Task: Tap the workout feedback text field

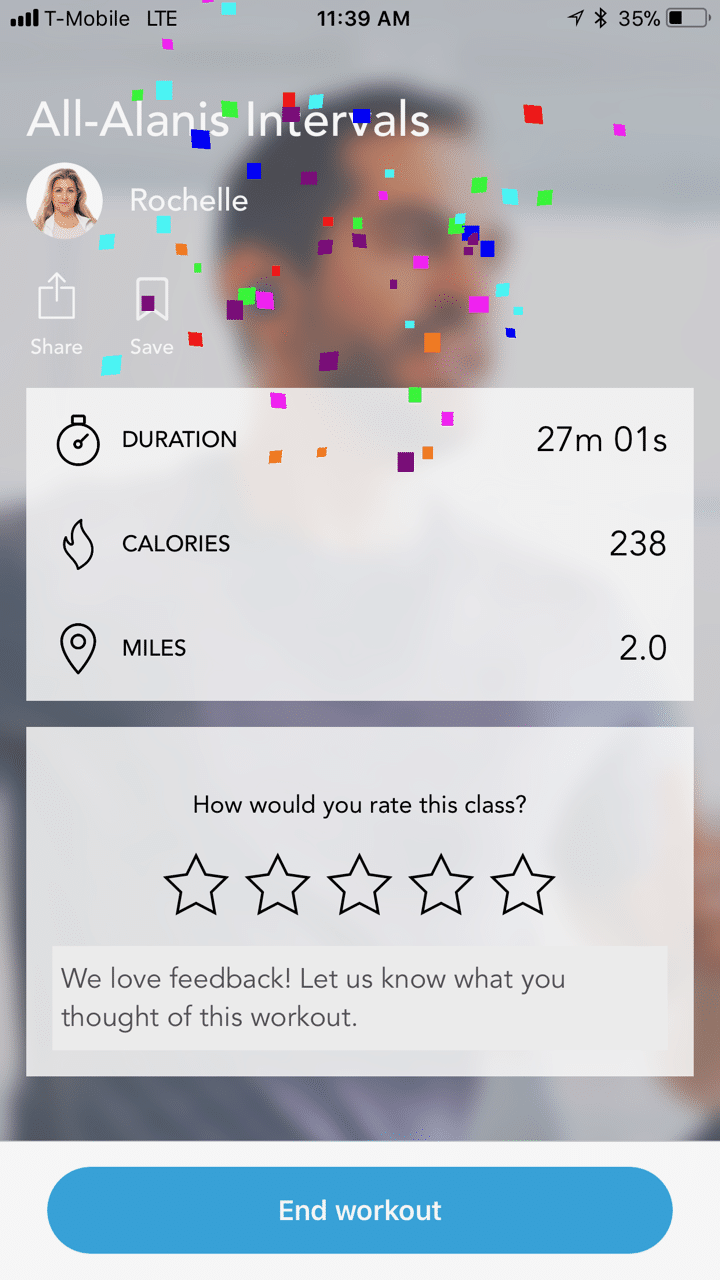Action: (x=360, y=997)
